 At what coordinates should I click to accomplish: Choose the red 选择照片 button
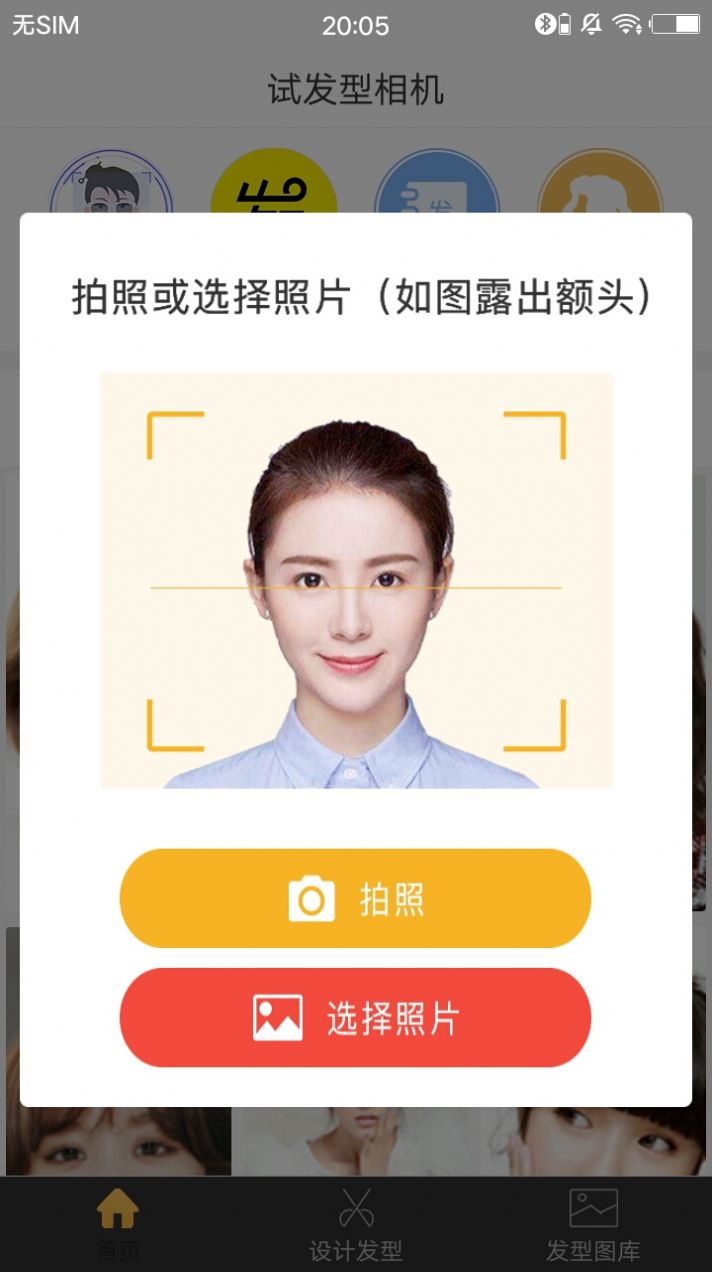[355, 1017]
